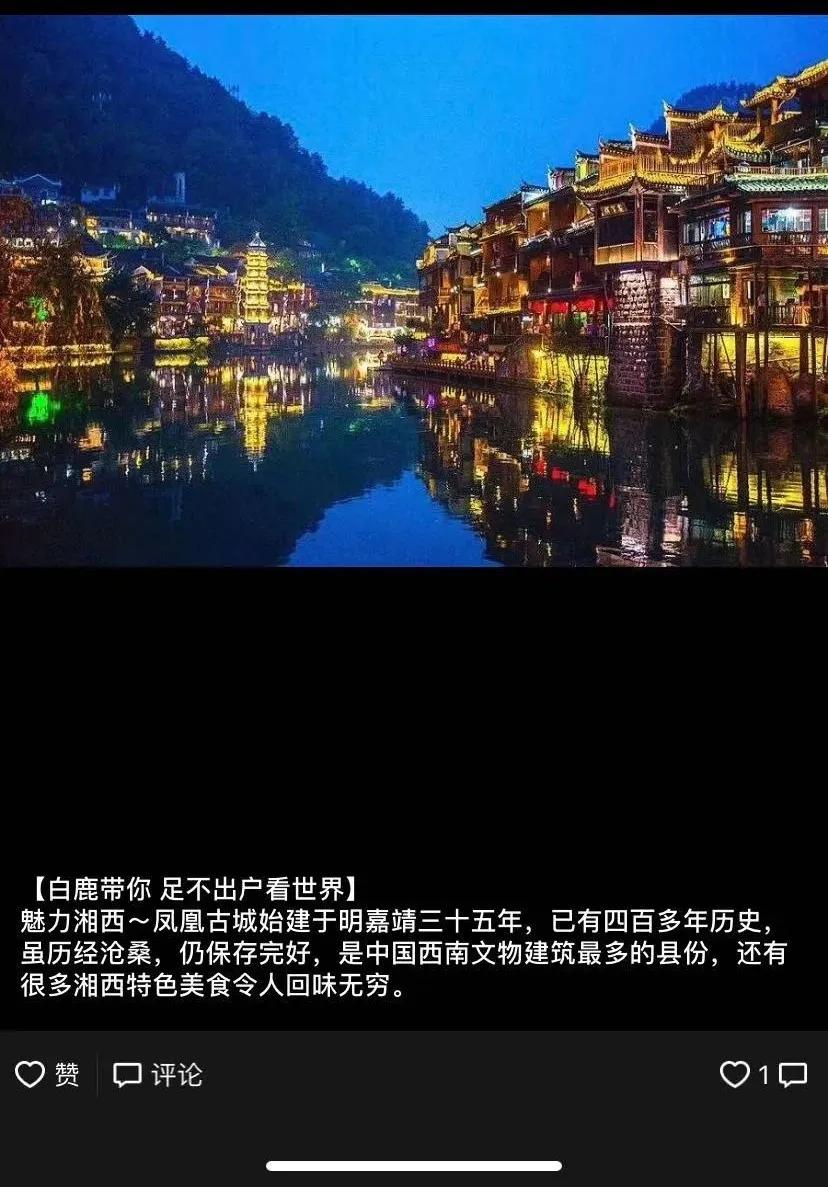Viewport: 828px width, 1187px height.
Task: Select the heart icon beside the like count
Action: coord(733,1075)
